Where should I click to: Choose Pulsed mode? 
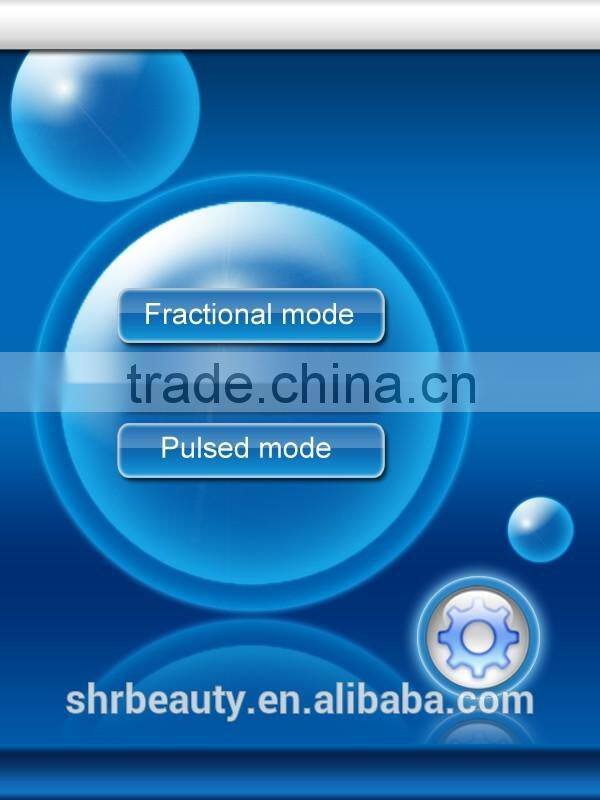point(251,450)
